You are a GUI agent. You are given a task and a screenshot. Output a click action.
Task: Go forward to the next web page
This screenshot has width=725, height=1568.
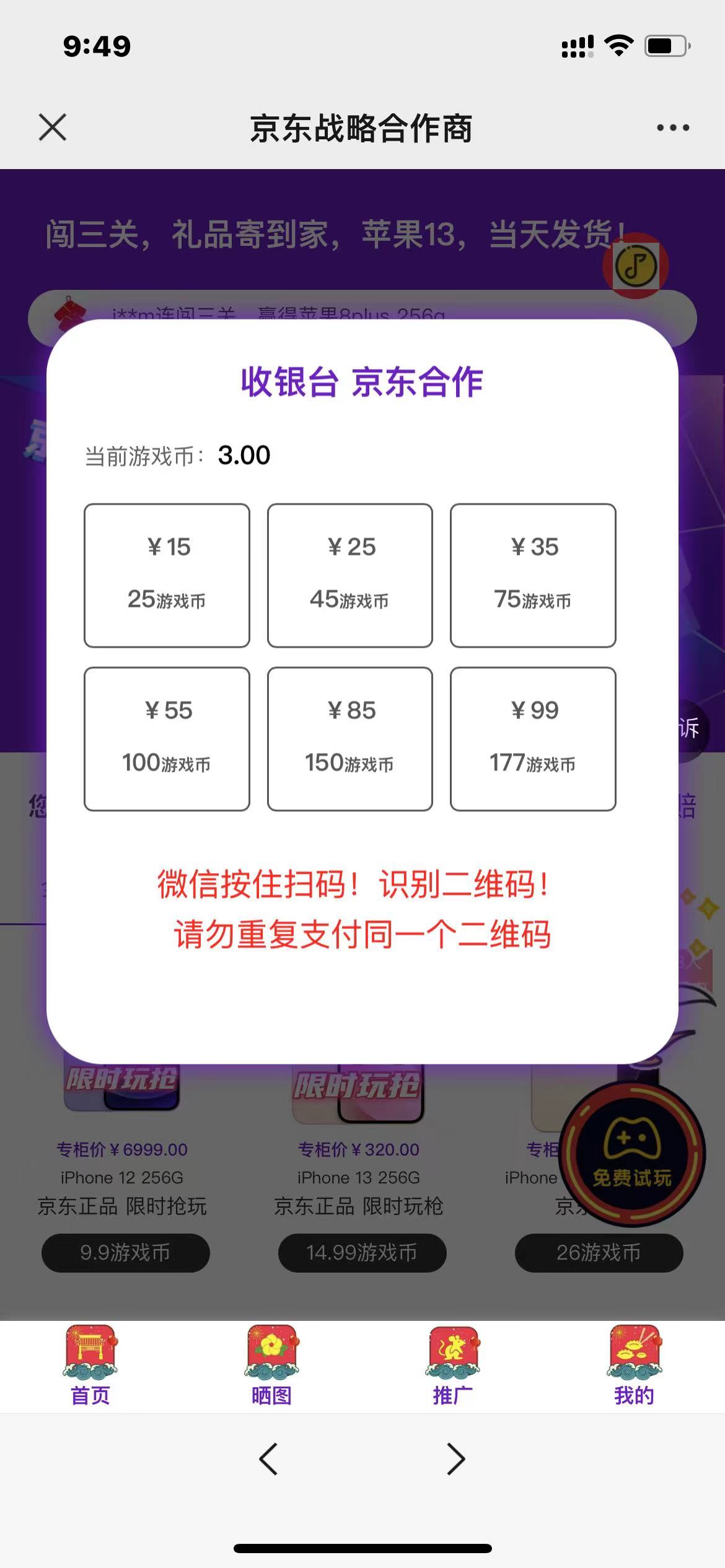[x=456, y=1459]
